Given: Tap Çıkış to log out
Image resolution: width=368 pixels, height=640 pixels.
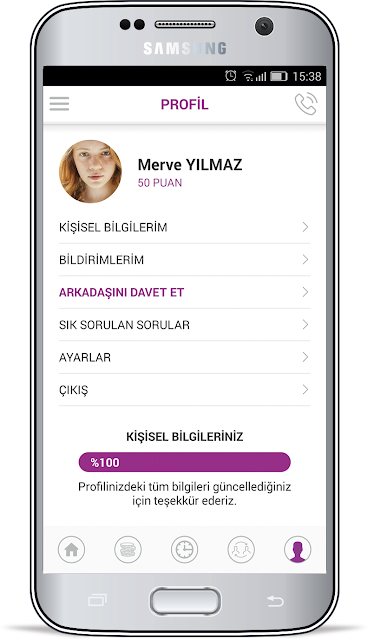Looking at the screenshot, I should (x=184, y=390).
